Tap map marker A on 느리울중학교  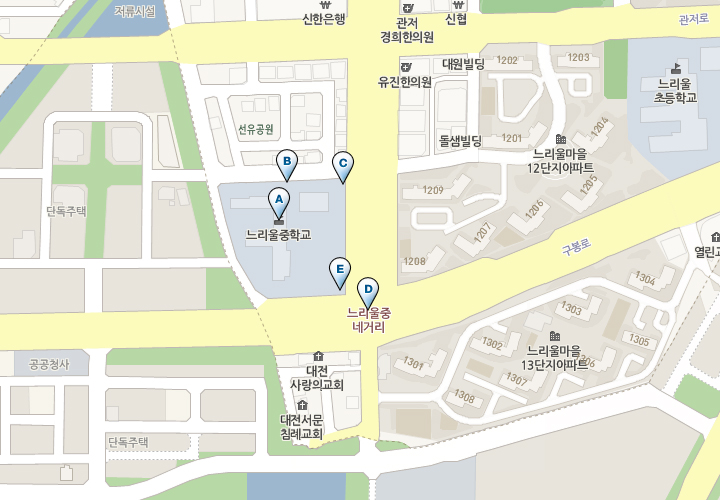tap(280, 201)
